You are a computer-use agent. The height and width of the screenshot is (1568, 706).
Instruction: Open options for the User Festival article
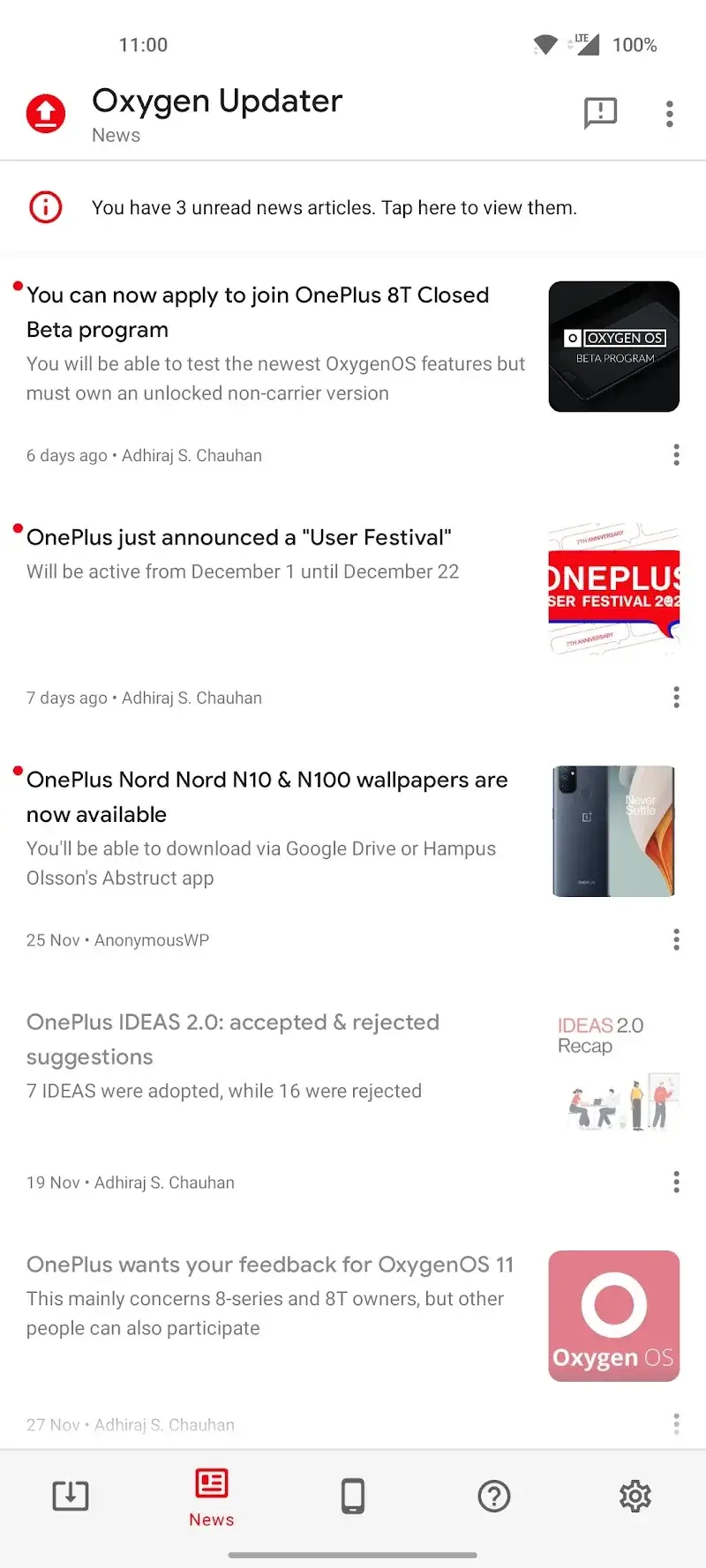coord(676,697)
